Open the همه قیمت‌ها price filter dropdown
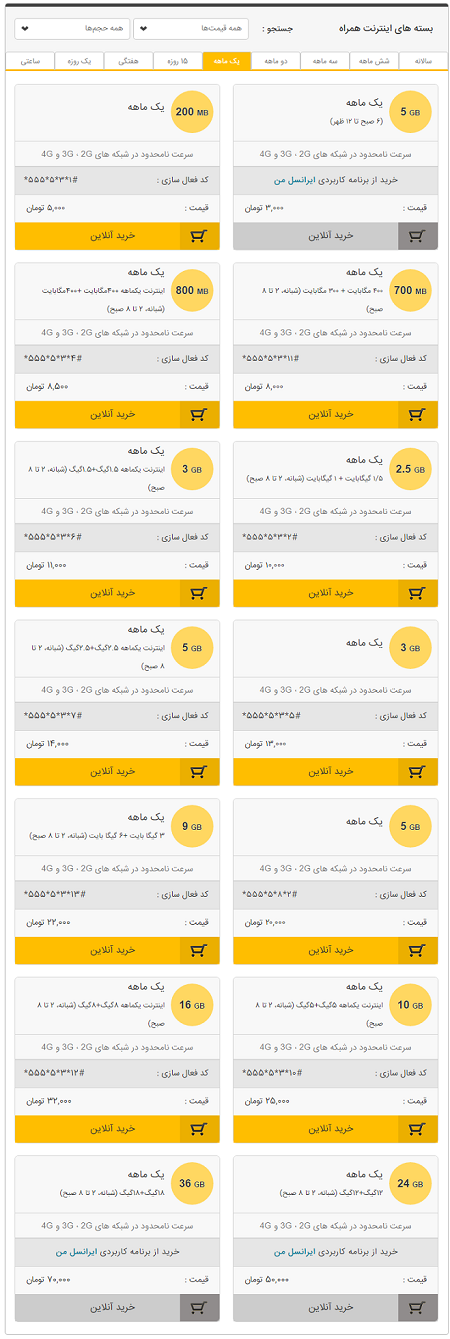The image size is (450, 1339). [x=191, y=28]
